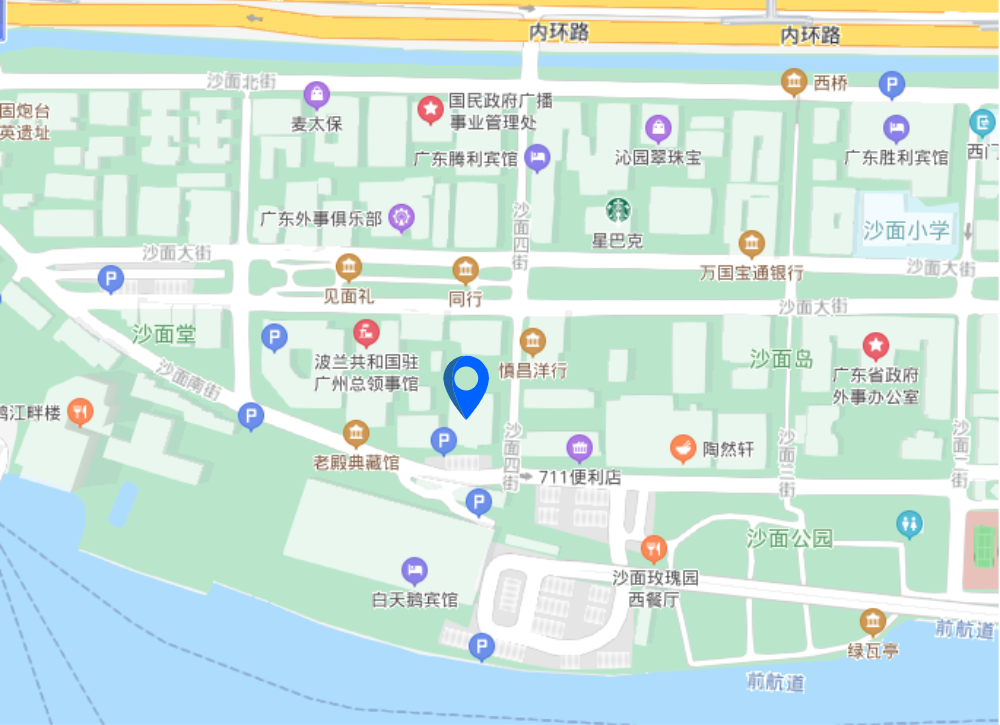
Task: Select the 慎昌洋行 landmark marker
Action: 533,342
